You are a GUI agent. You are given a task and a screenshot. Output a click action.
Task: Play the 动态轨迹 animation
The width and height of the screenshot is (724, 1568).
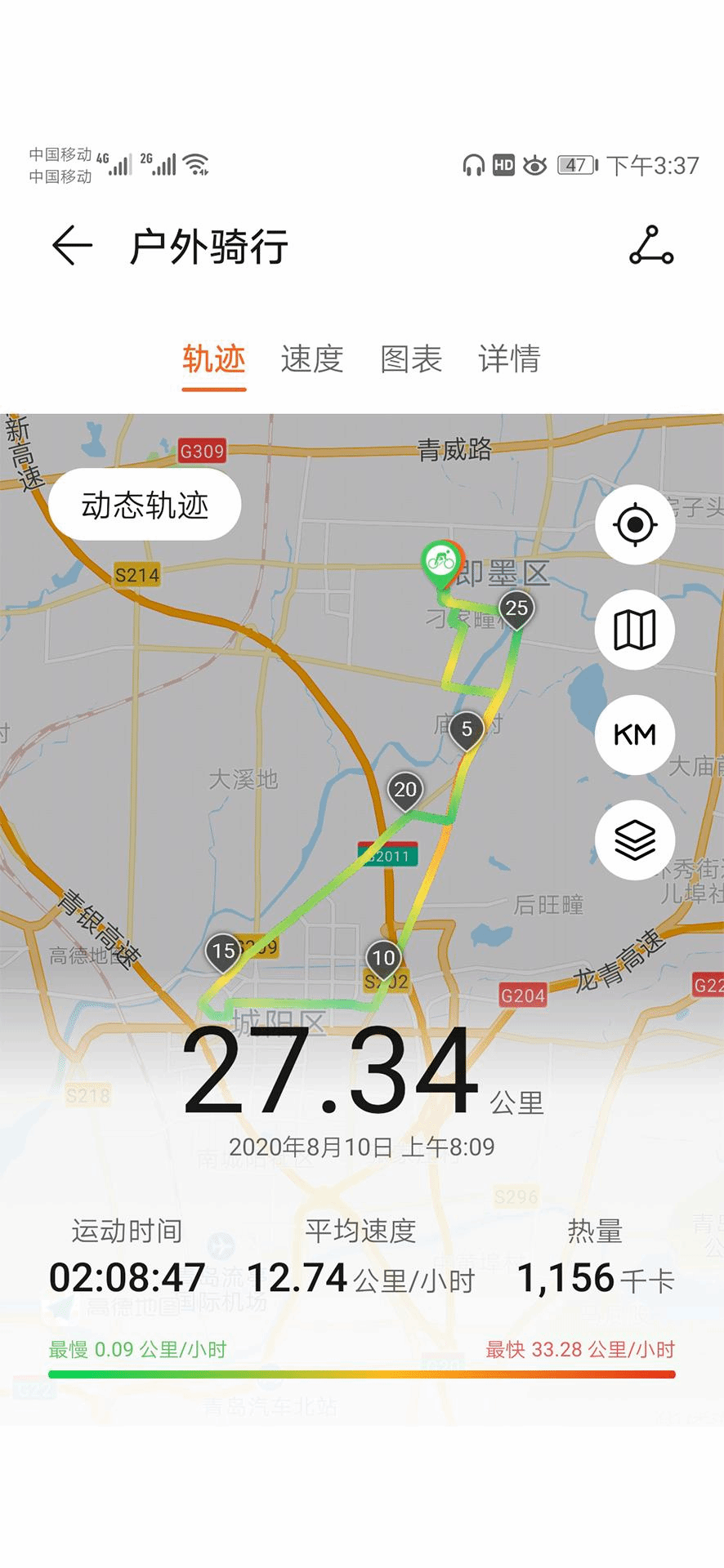pos(145,505)
